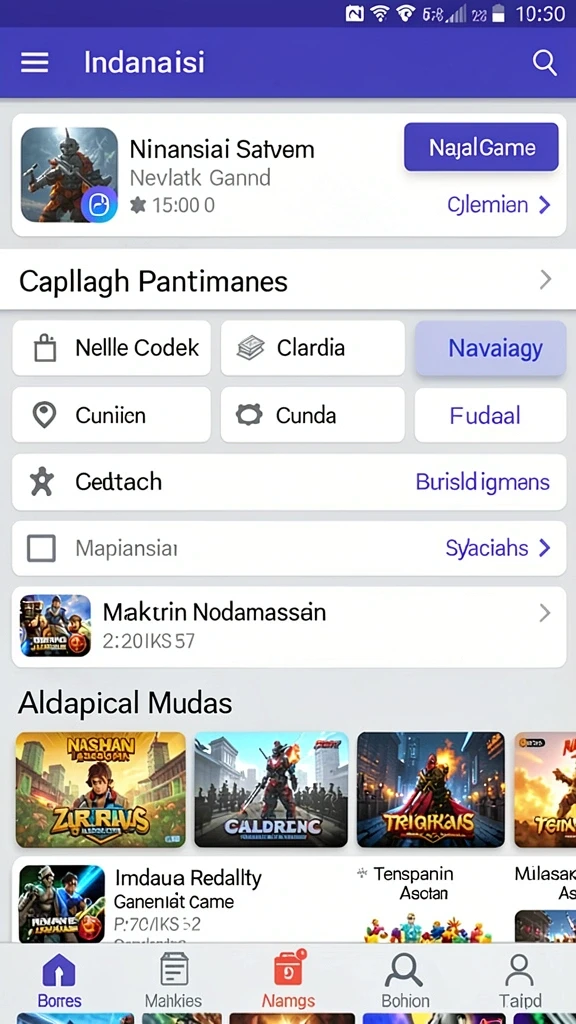The image size is (576, 1024).
Task: Choose the Clardia chip
Action: (313, 348)
